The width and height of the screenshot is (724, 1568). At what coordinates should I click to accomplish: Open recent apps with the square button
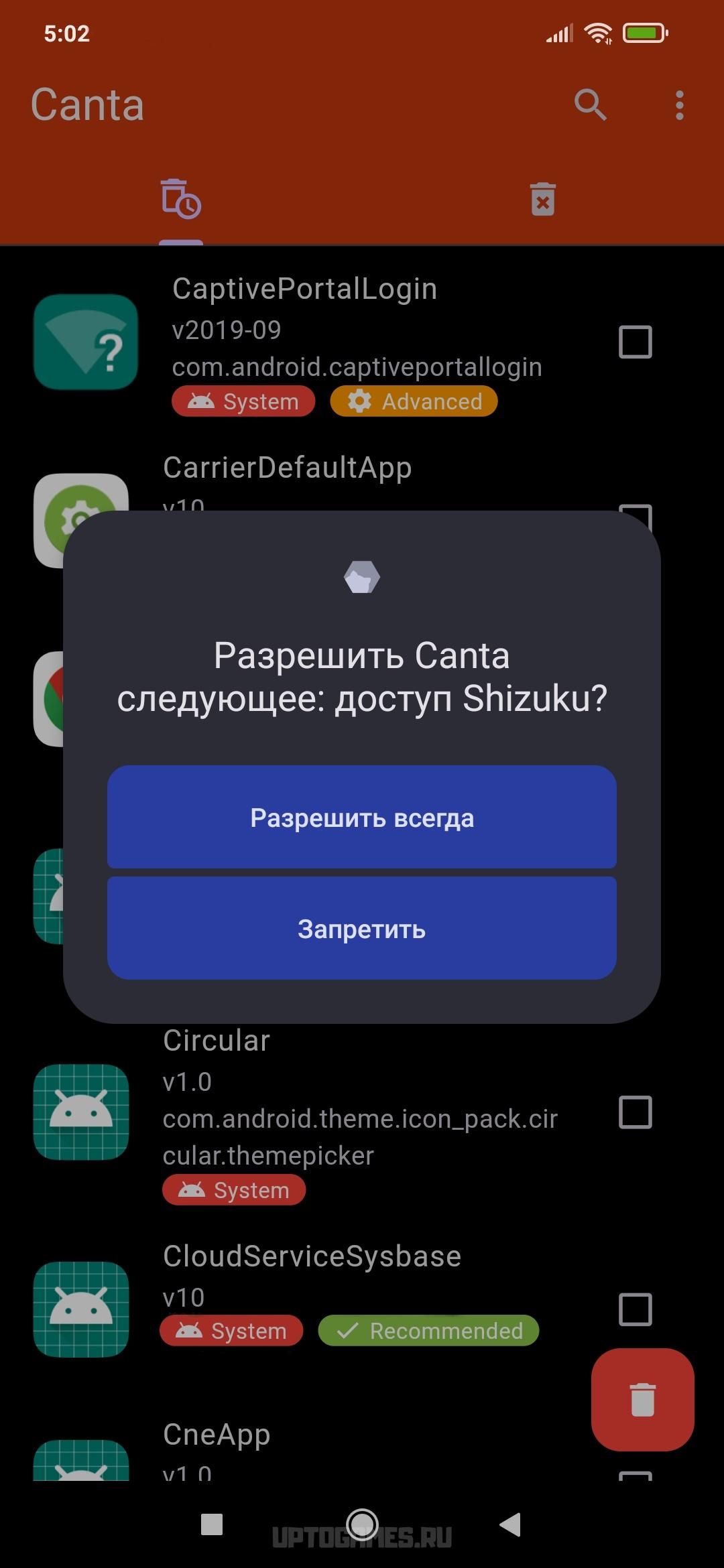tap(212, 1524)
